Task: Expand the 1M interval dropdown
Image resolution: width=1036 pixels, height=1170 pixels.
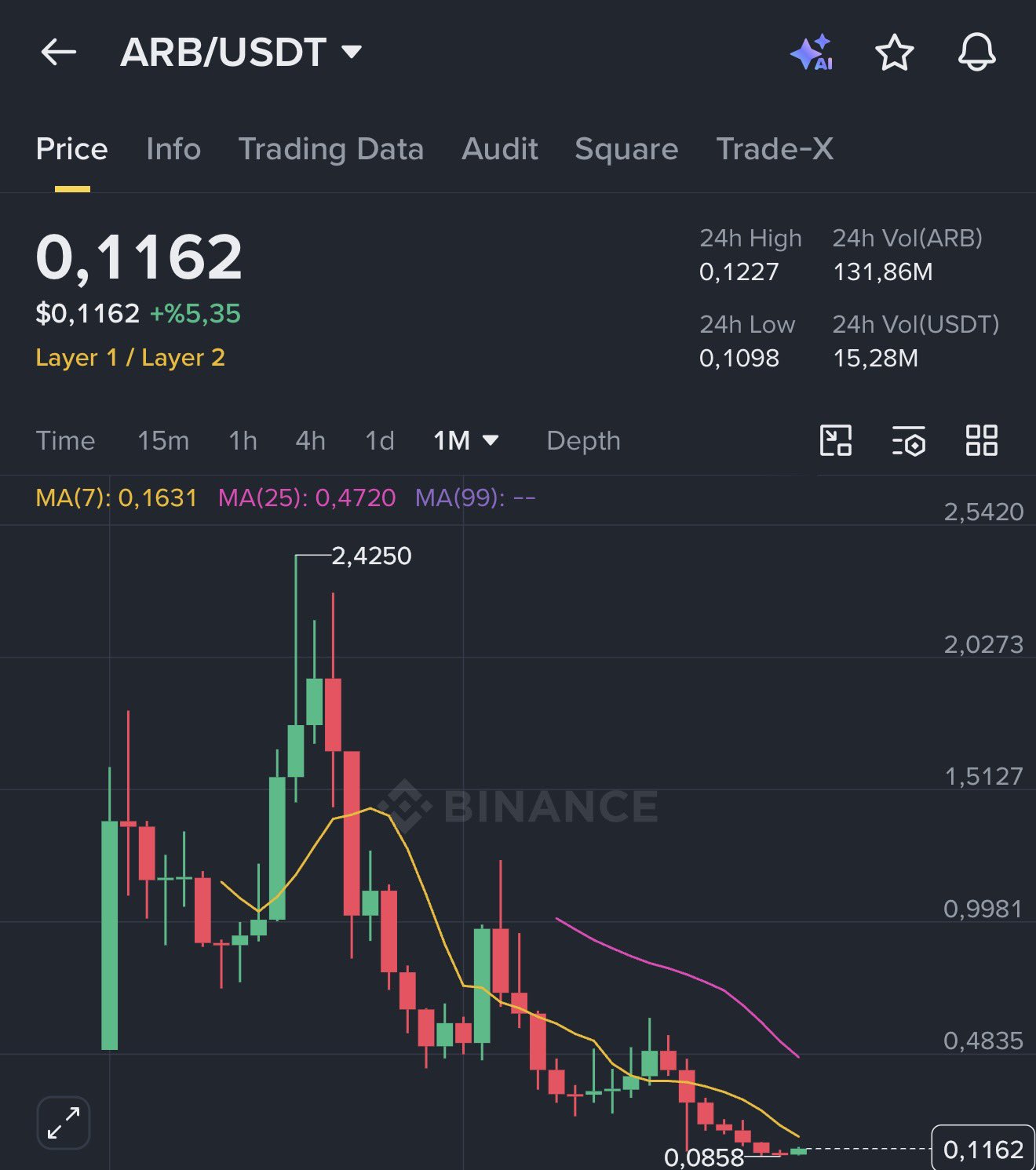Action: [466, 441]
